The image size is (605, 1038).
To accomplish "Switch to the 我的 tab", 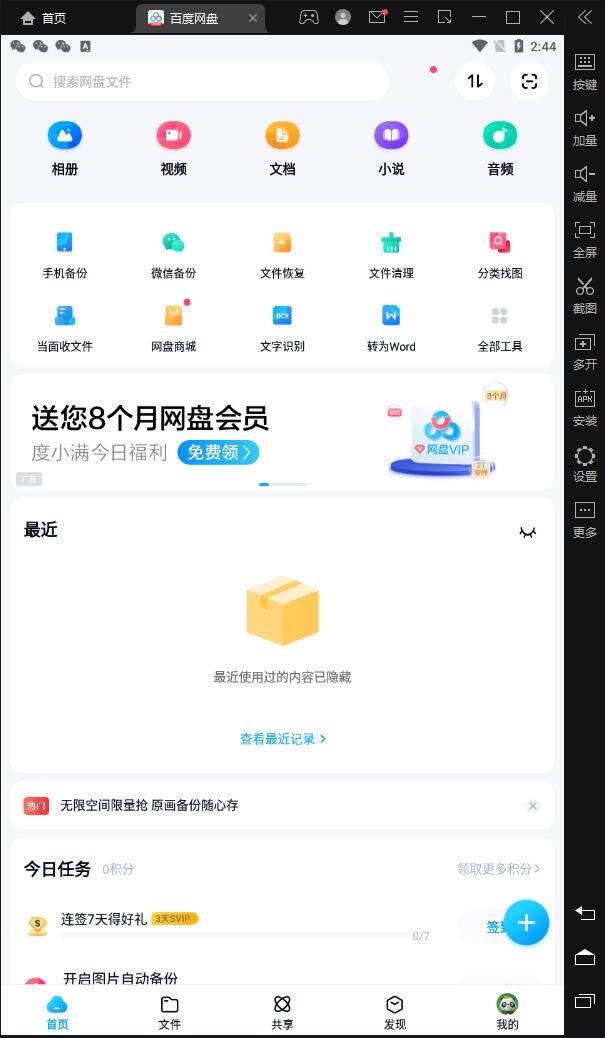I will tap(507, 1011).
